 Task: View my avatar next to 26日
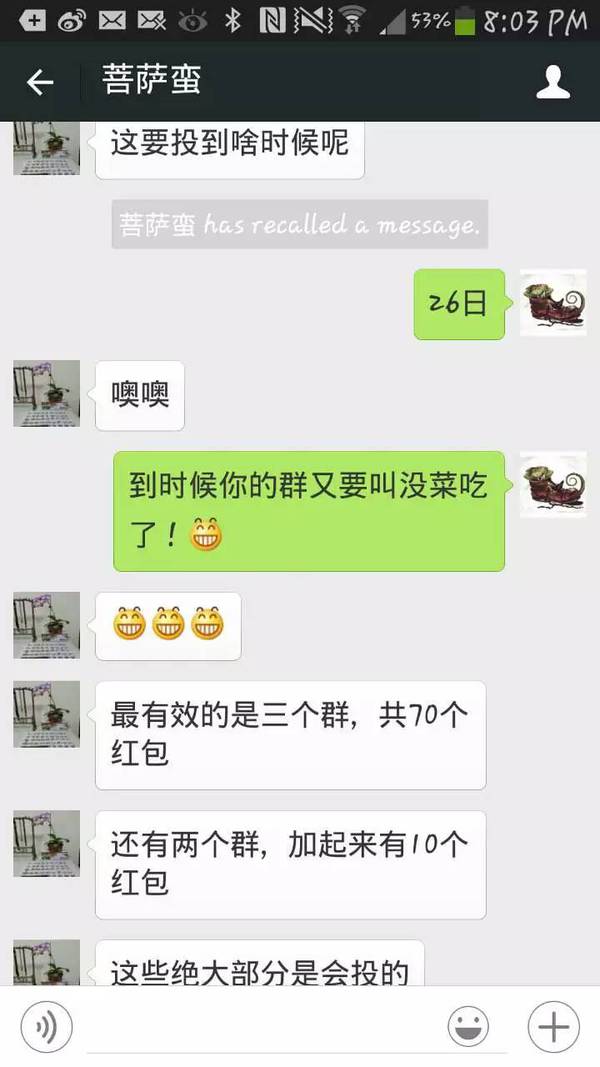tap(553, 303)
